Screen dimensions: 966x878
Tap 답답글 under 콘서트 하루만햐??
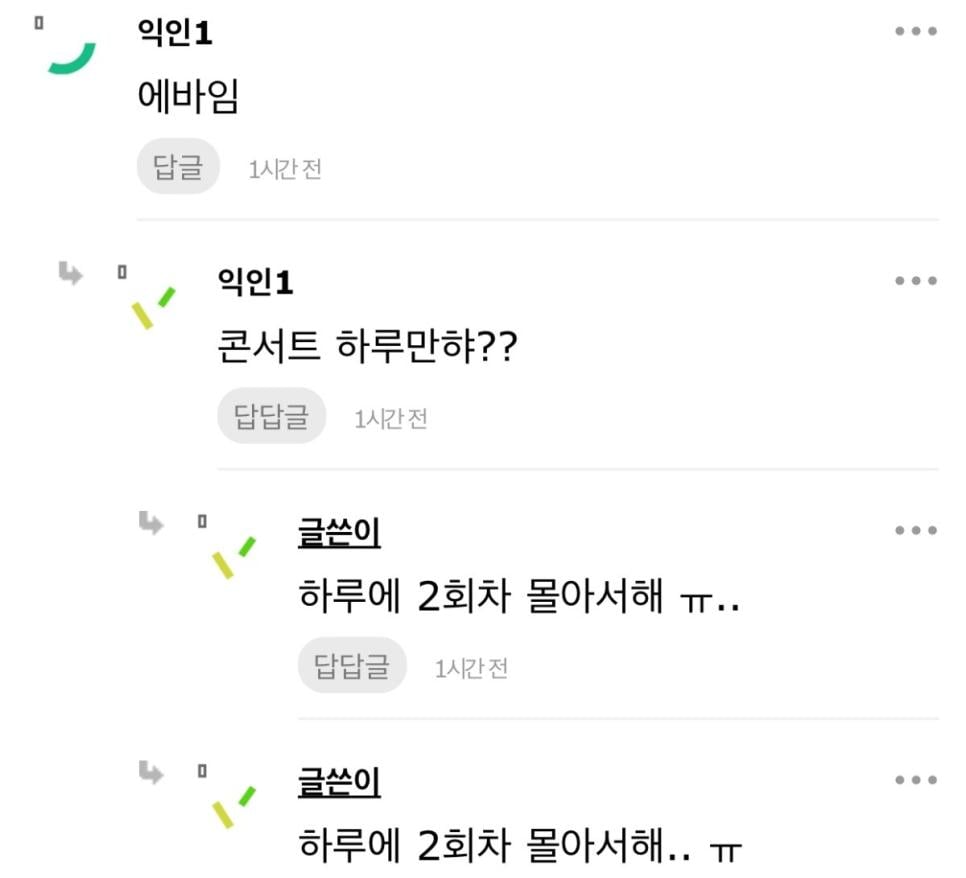click(272, 416)
